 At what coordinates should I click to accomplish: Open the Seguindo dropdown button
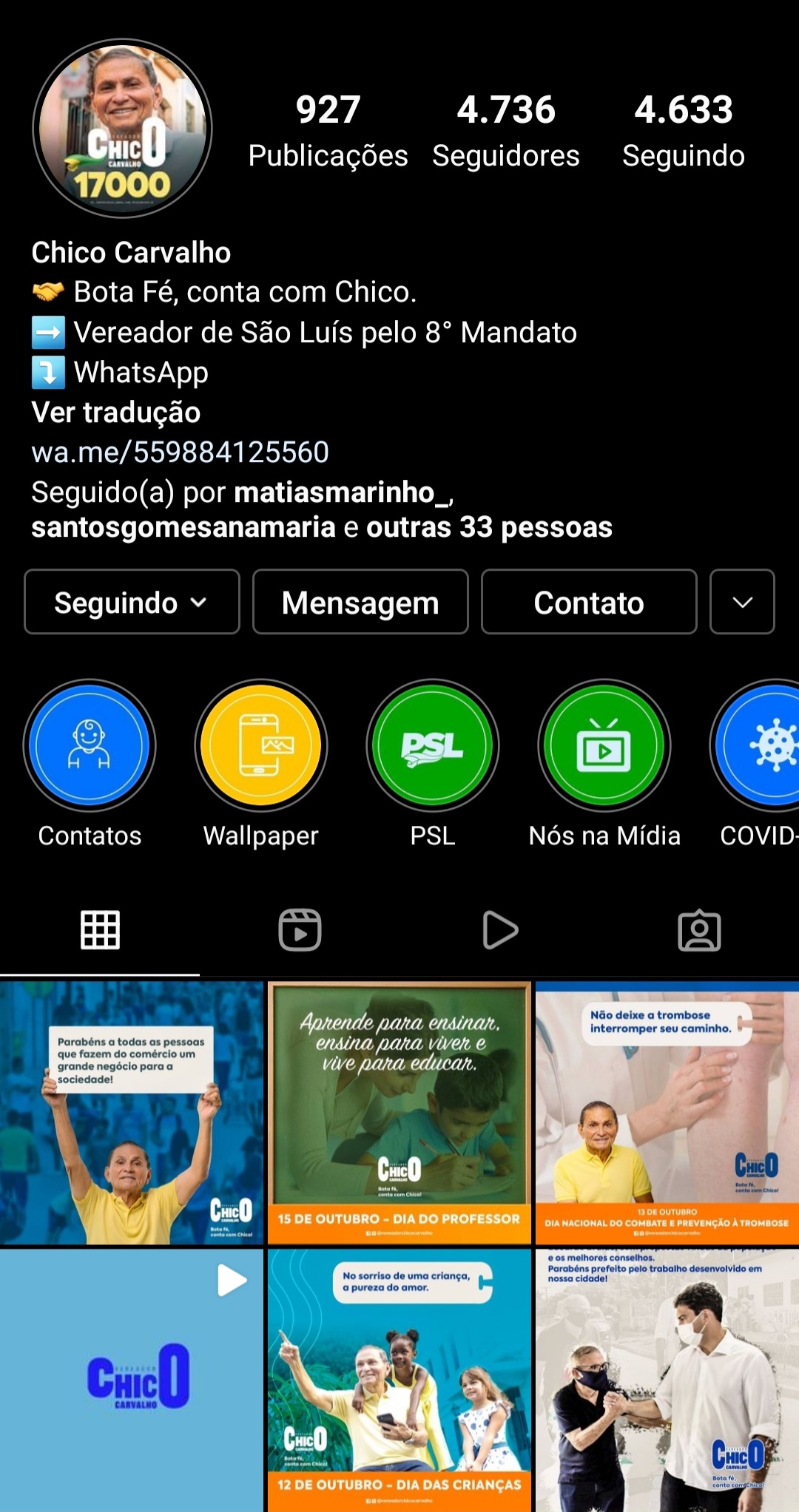pyautogui.click(x=132, y=602)
